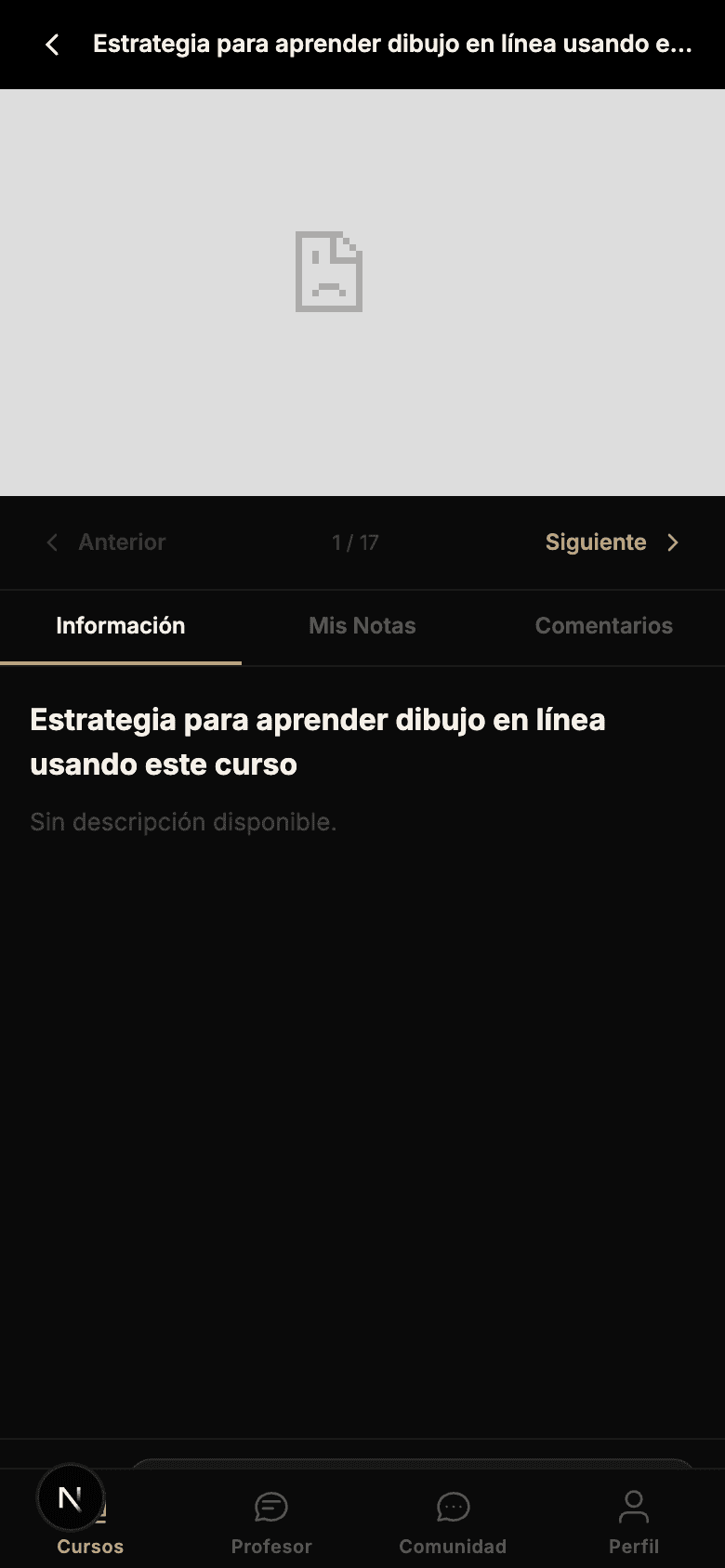
Task: Go back using the Anterior button
Action: tap(122, 542)
